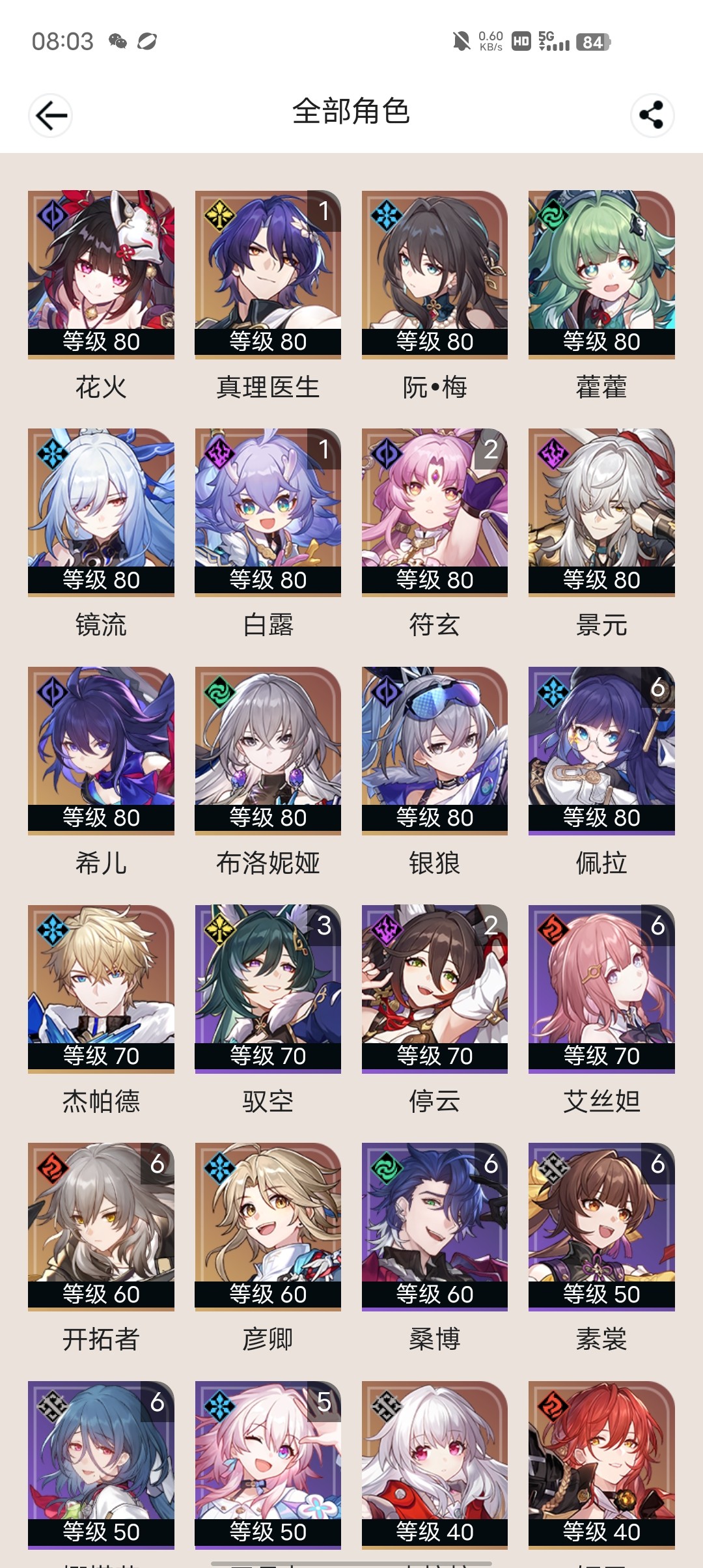This screenshot has width=703, height=1568.
Task: Select the 开拓者 character card
Action: [101, 1226]
